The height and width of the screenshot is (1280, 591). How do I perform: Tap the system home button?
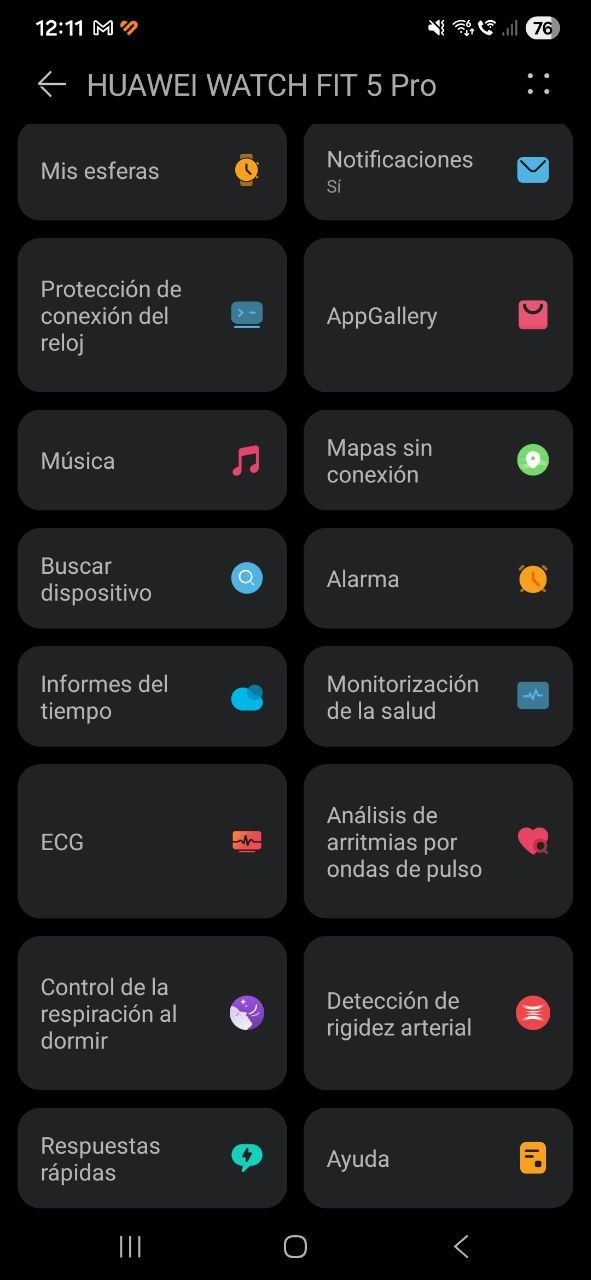point(295,1246)
